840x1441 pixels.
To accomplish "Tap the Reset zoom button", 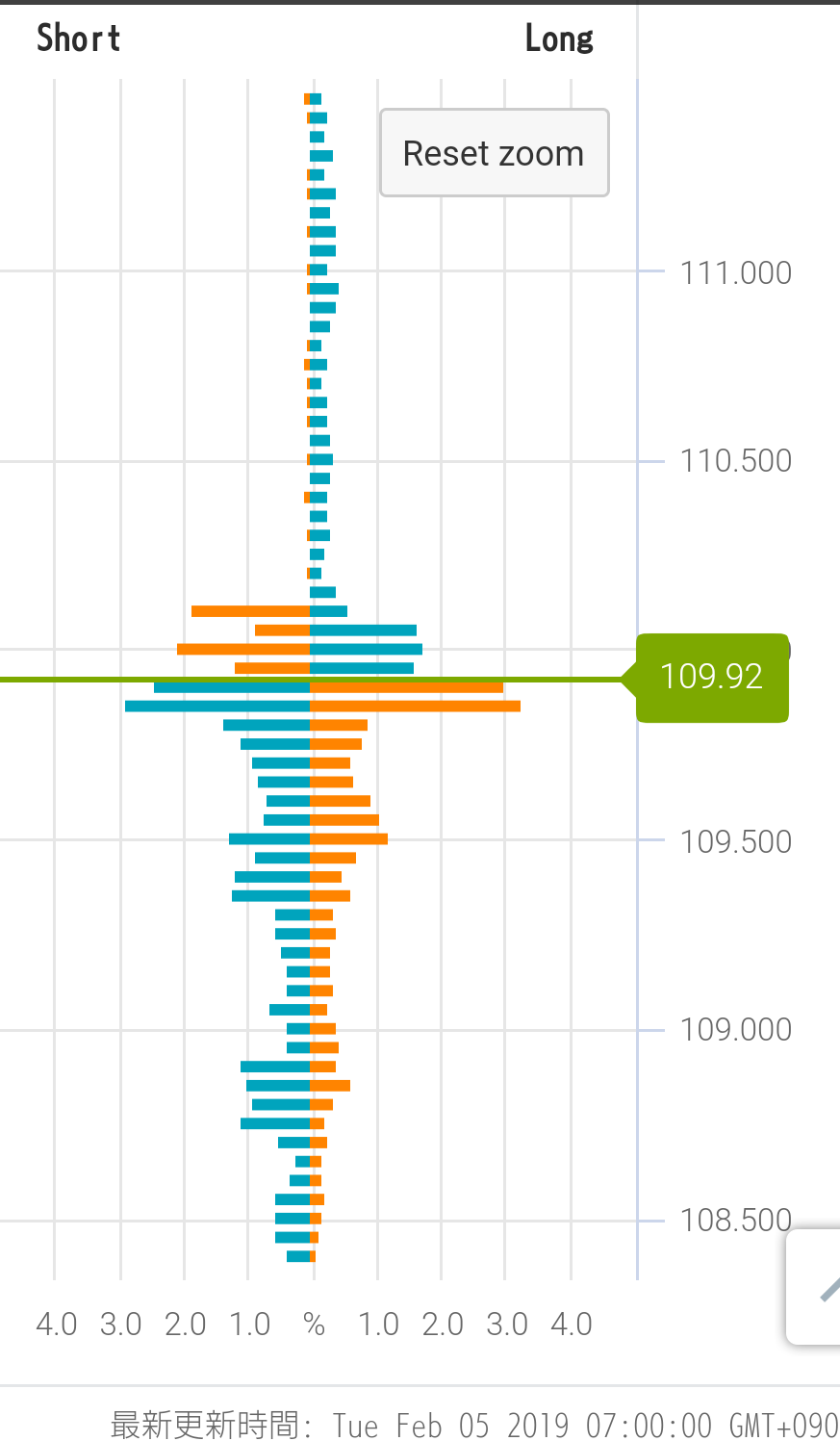I will (494, 153).
